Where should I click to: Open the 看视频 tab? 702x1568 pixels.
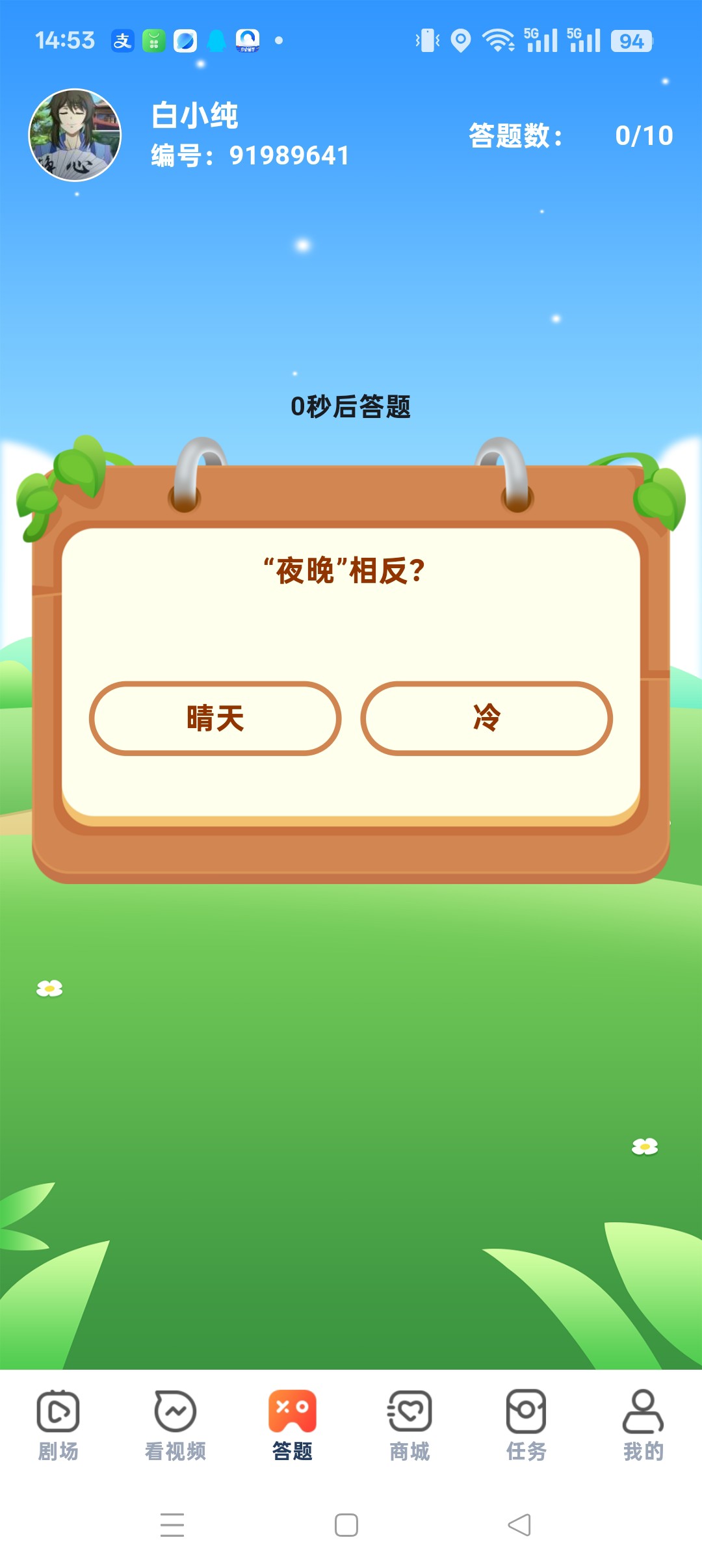tap(175, 1425)
